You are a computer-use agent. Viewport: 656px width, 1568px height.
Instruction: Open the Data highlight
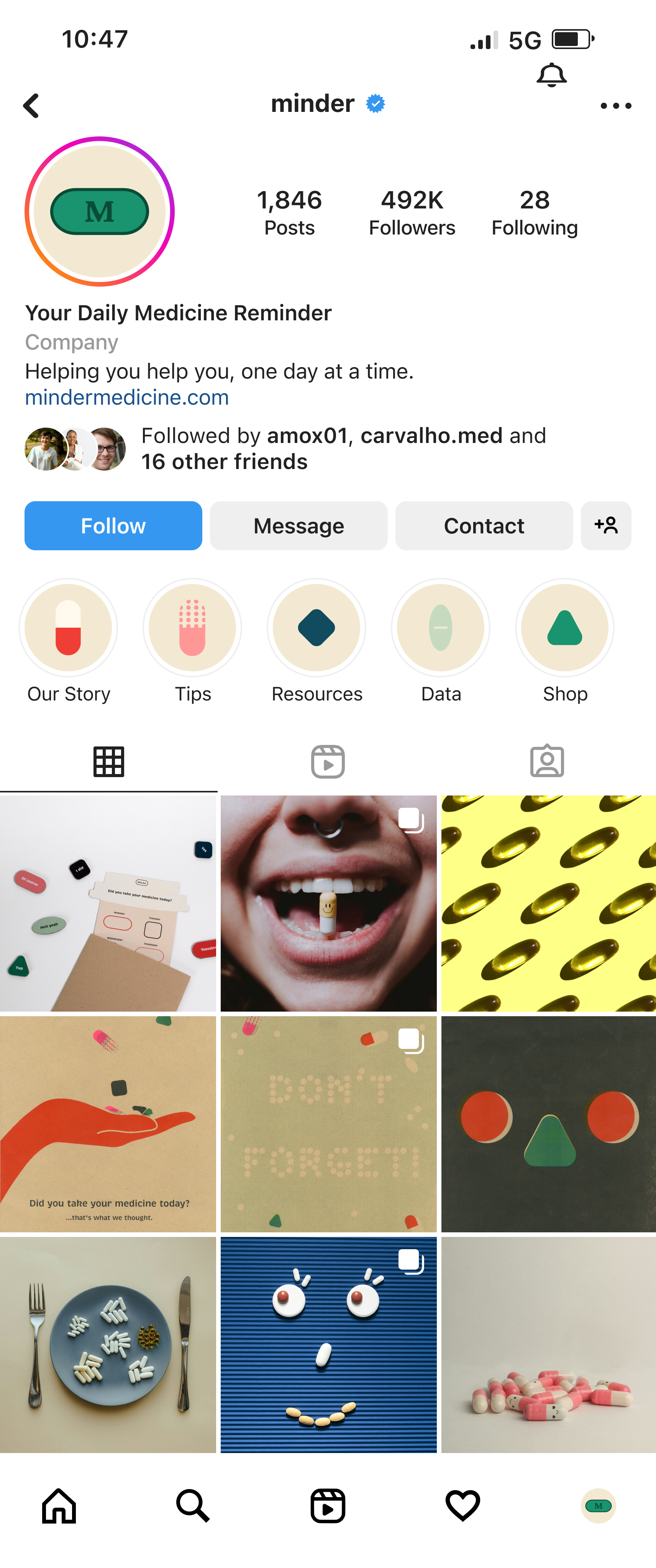[441, 628]
